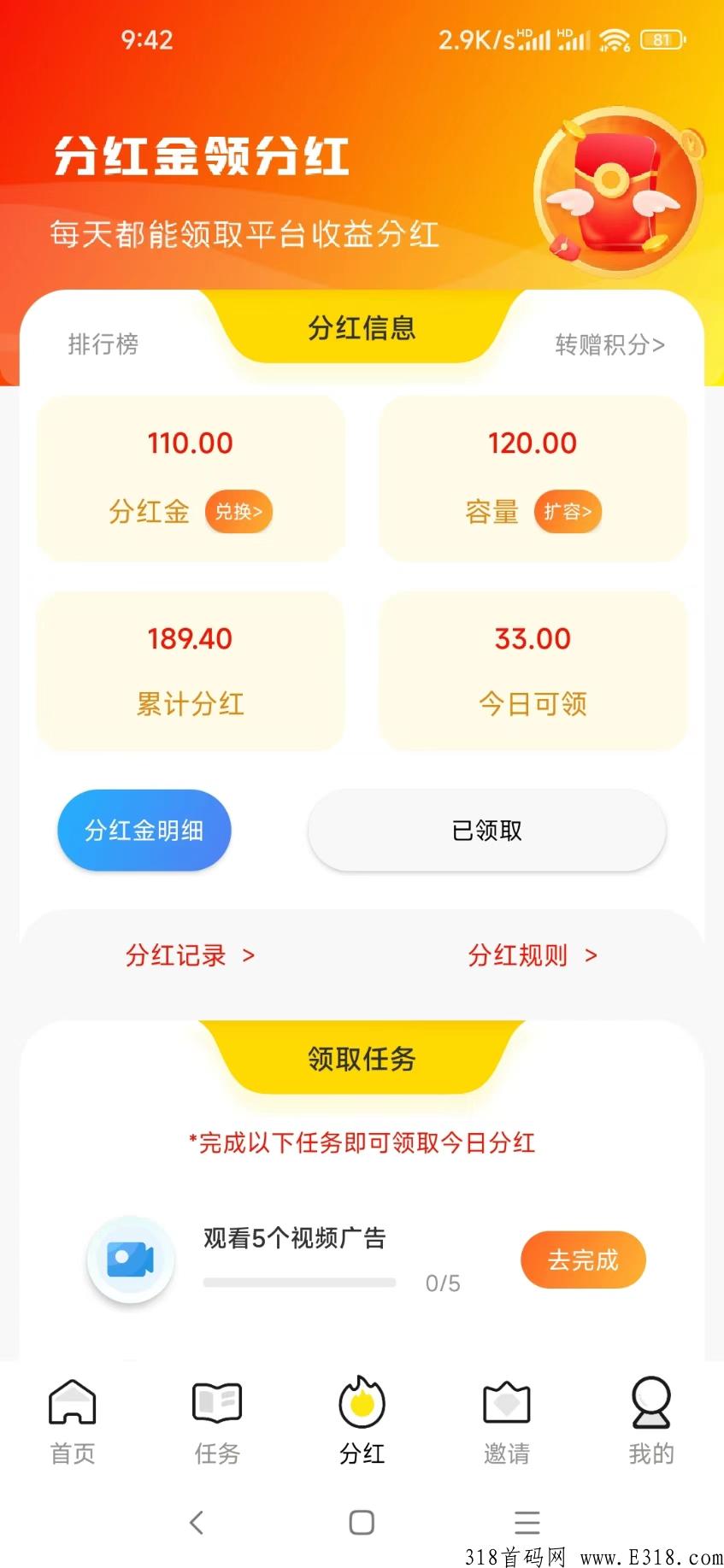Tap the Android recent apps button

[x=527, y=1522]
